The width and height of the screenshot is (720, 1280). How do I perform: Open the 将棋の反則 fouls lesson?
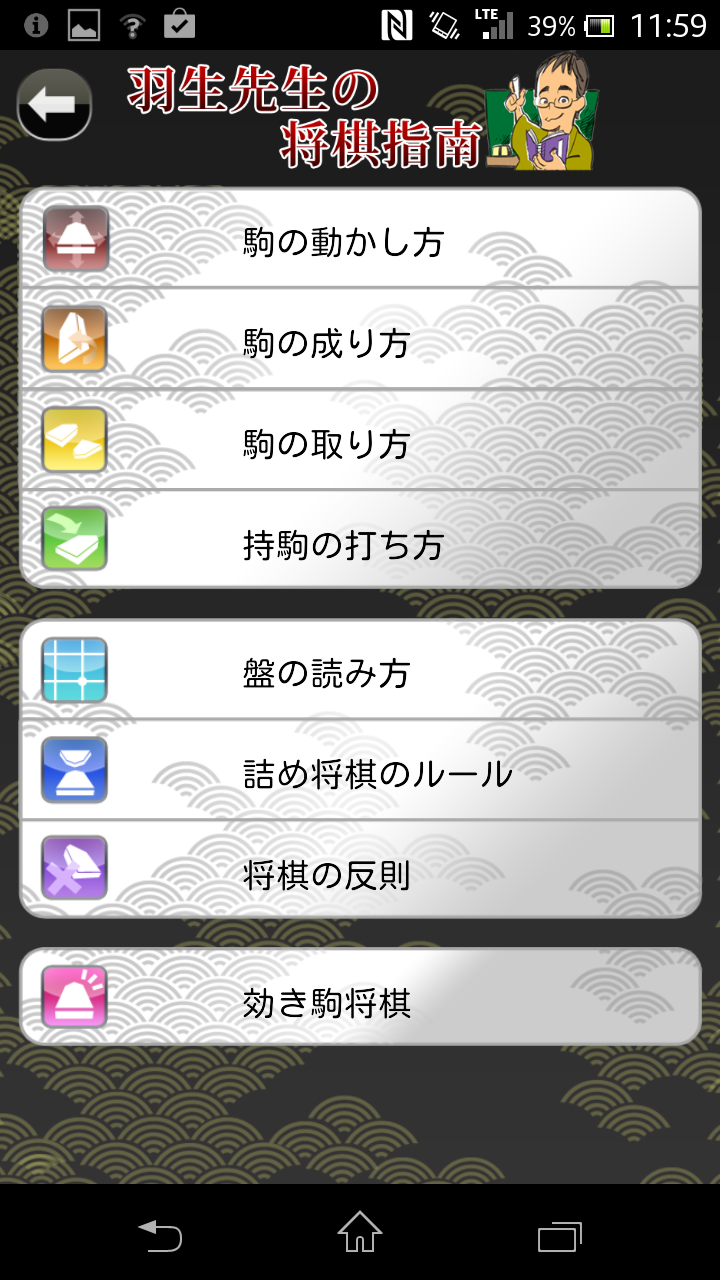[360, 870]
